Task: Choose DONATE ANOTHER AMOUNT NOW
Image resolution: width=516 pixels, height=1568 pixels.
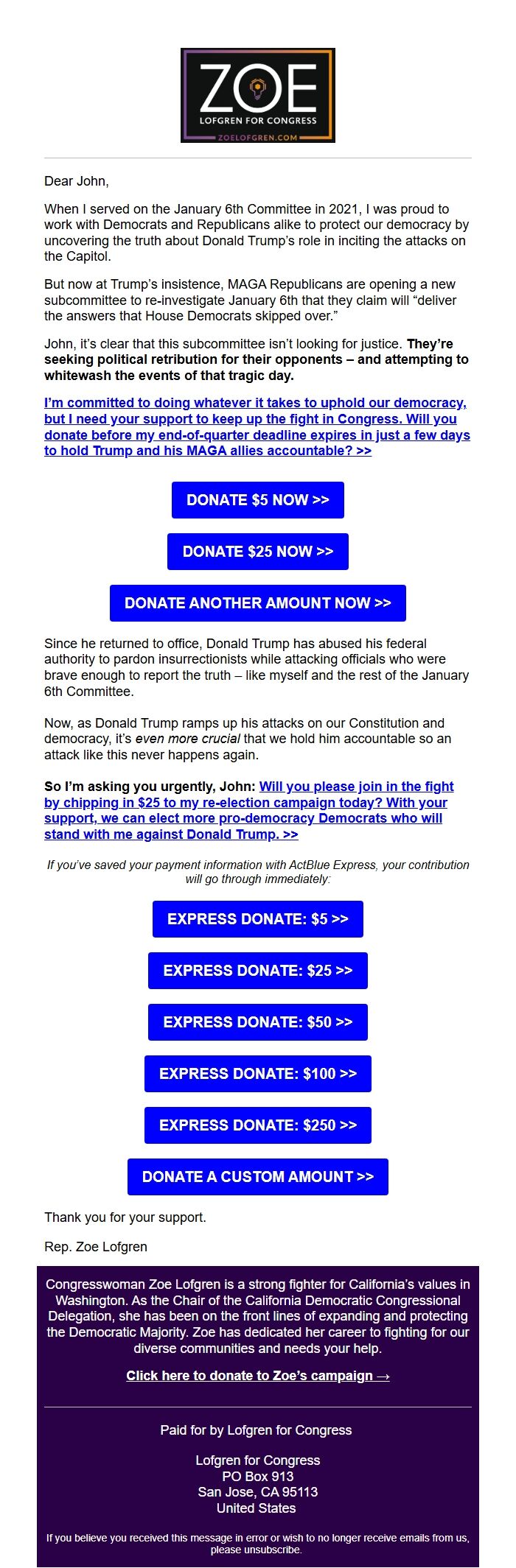Action: click(257, 603)
